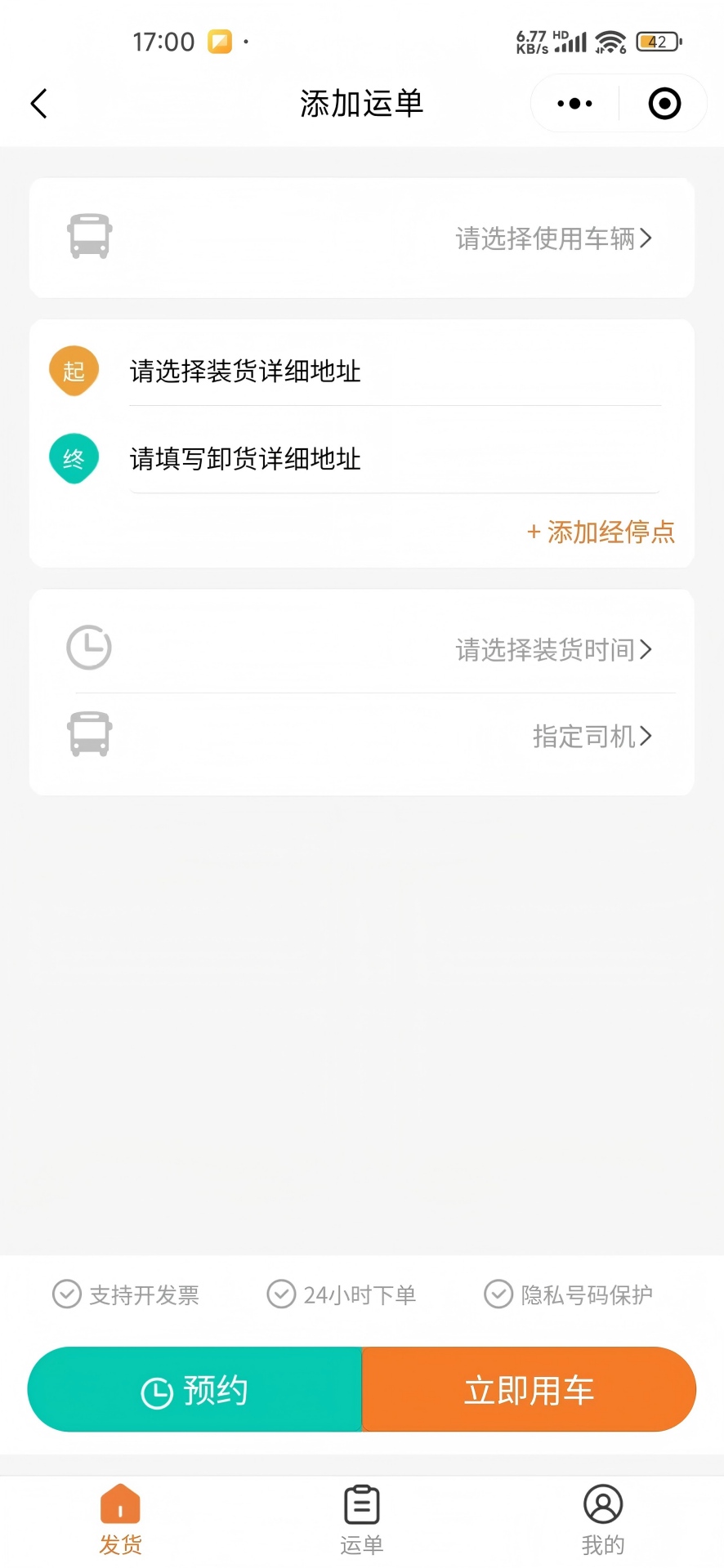The width and height of the screenshot is (724, 1568).
Task: Open the 指定司机 driver selector chevron
Action: point(648,736)
